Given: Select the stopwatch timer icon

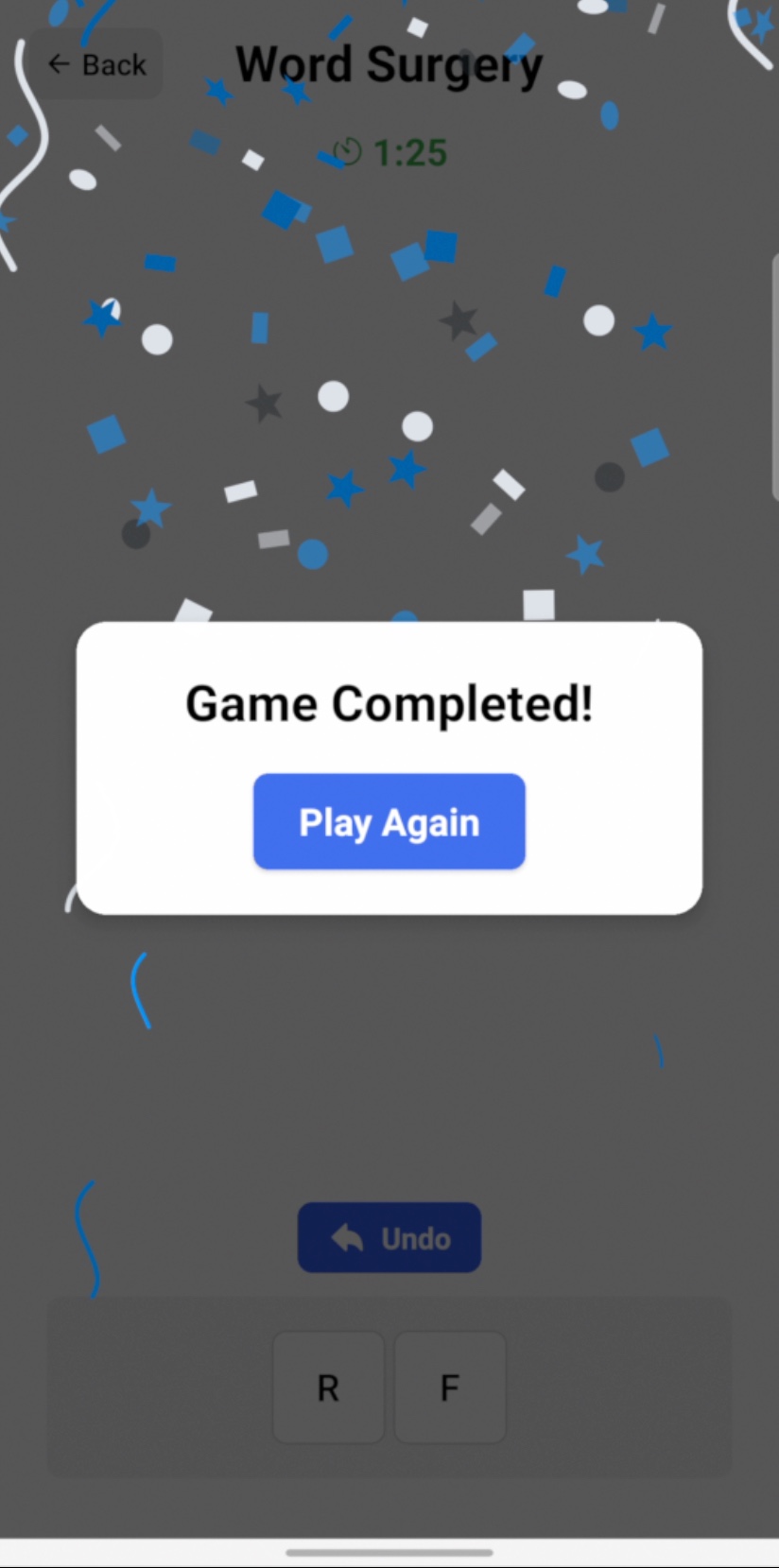Looking at the screenshot, I should point(349,152).
